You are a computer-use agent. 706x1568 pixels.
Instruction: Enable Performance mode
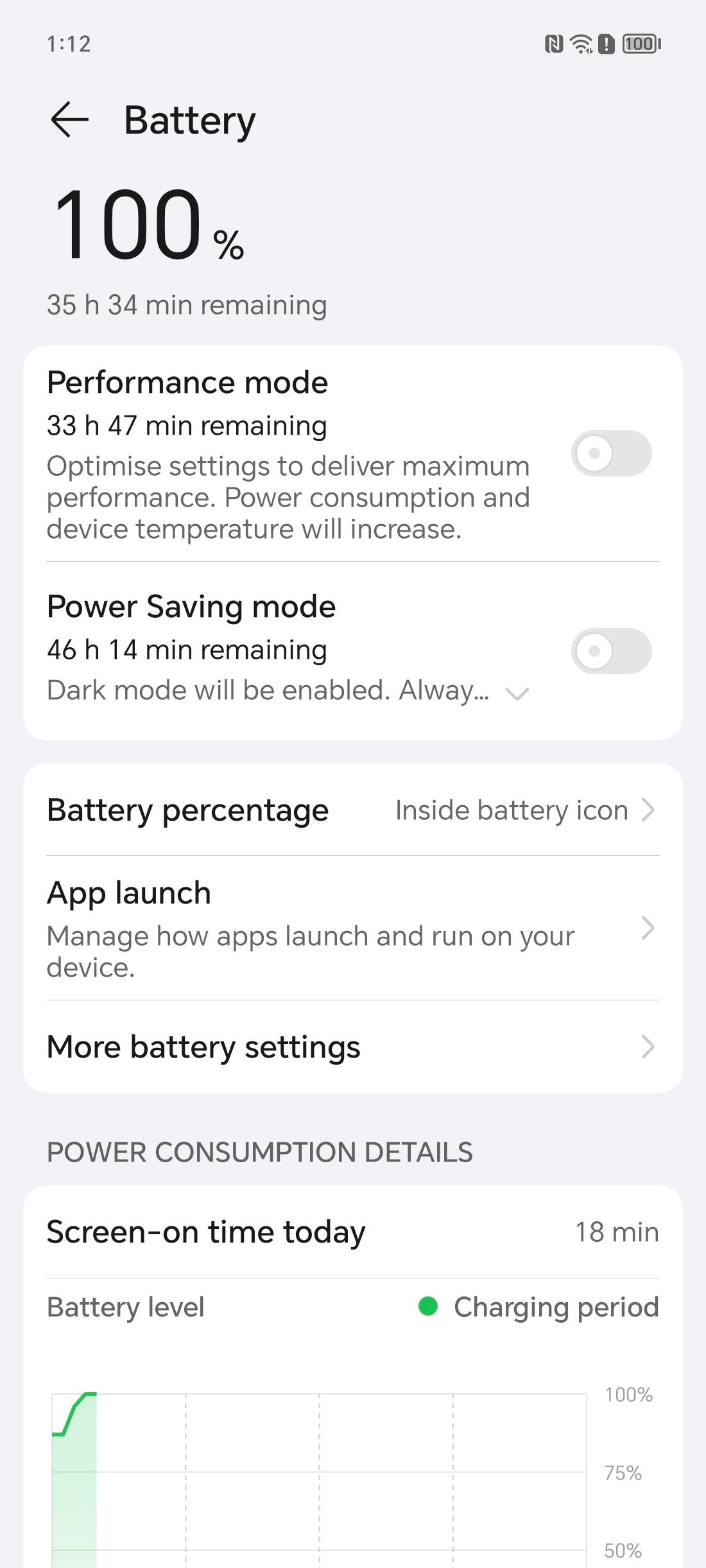coord(611,453)
